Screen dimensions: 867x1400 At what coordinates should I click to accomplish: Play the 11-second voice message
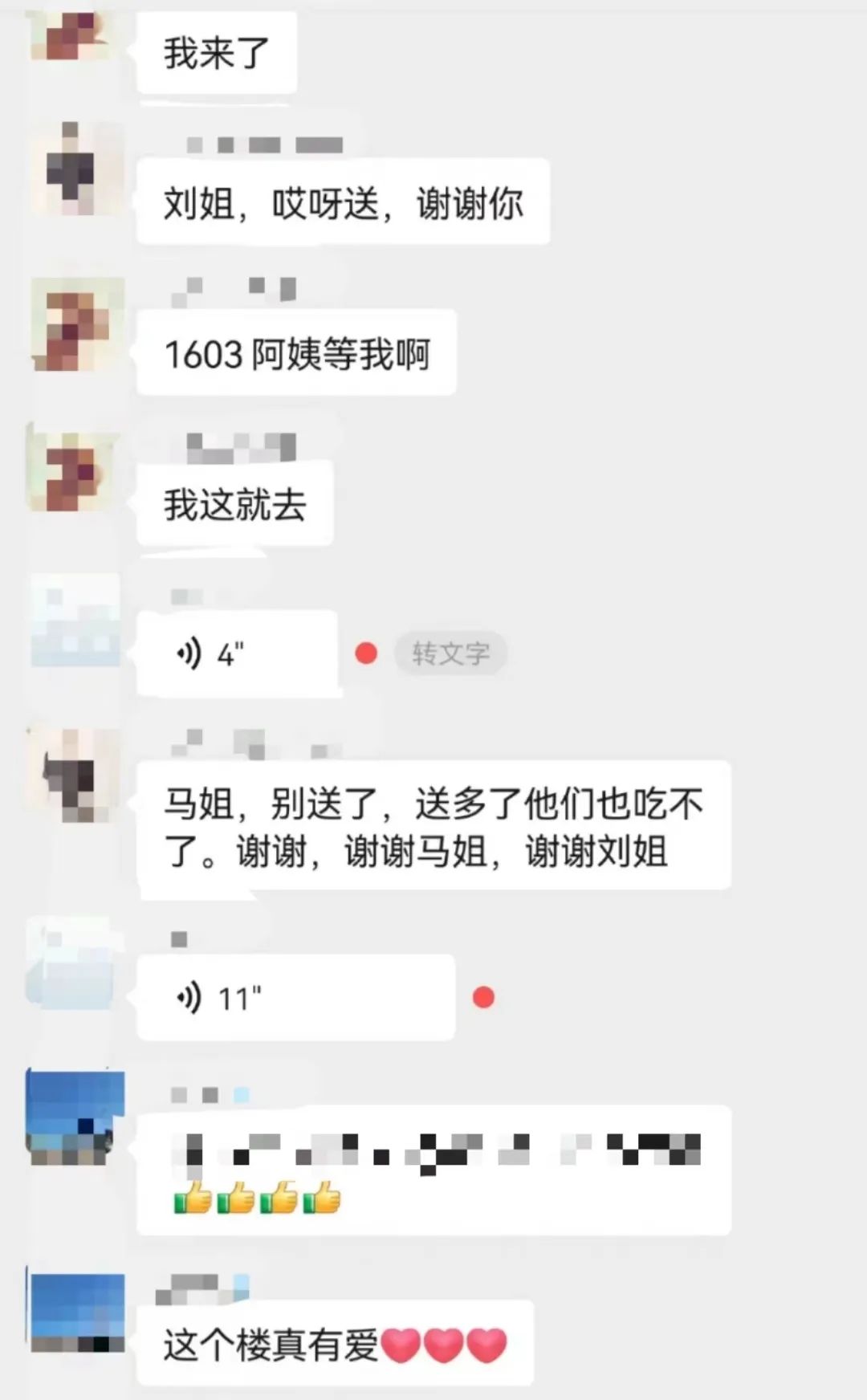click(295, 998)
